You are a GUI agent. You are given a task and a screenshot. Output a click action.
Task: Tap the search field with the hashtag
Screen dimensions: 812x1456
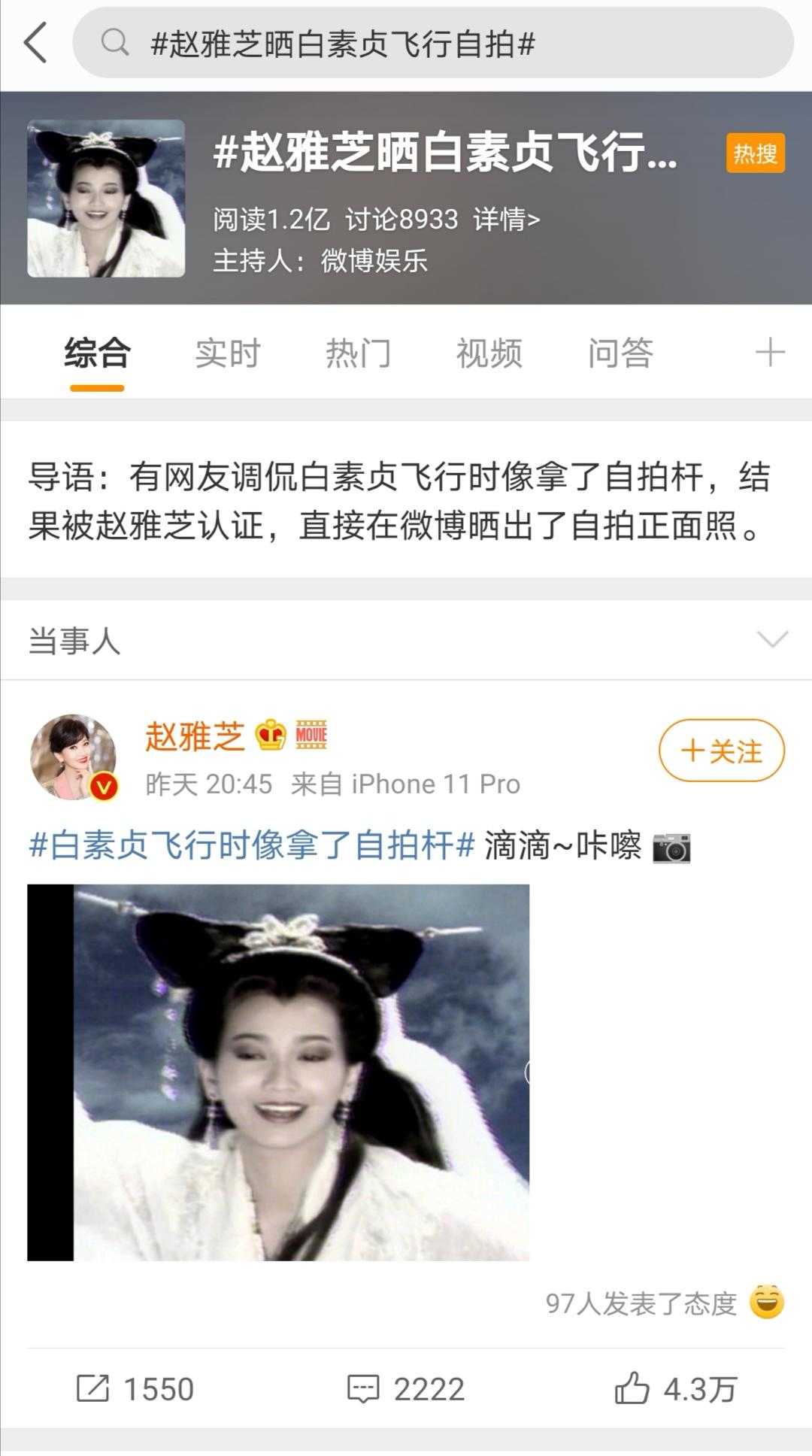coord(433,43)
